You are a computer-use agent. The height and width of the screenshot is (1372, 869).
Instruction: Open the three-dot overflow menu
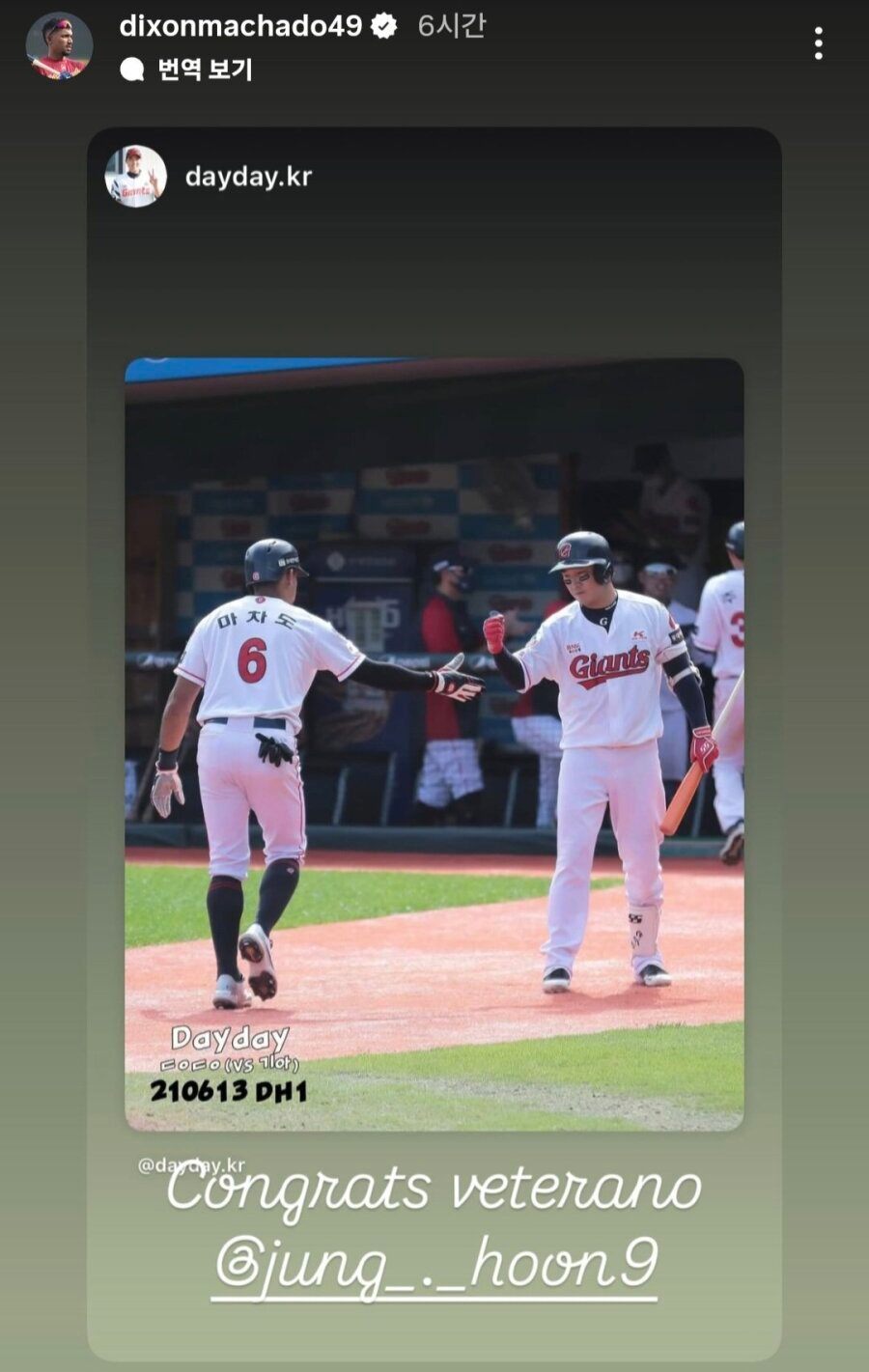pos(818,43)
